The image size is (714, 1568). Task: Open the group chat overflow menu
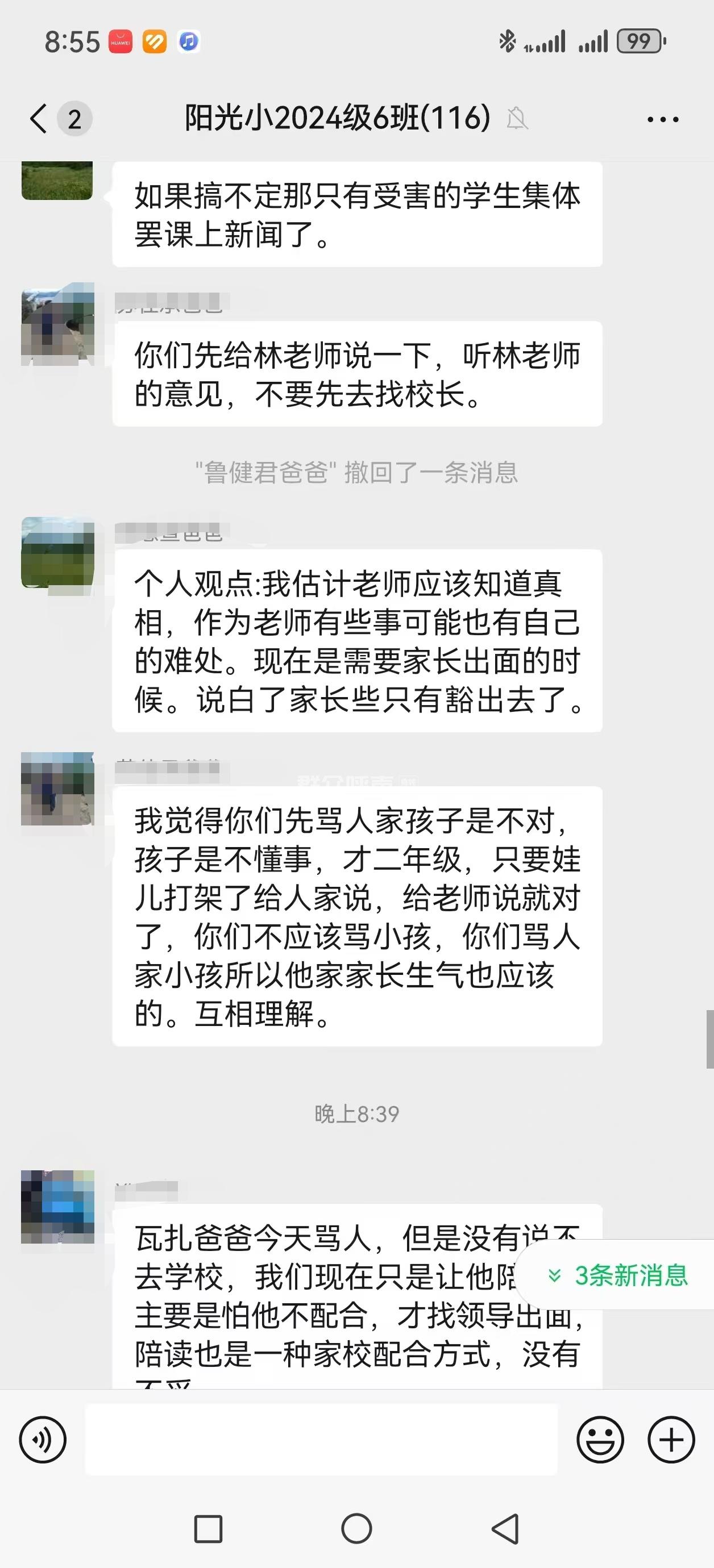tap(662, 119)
